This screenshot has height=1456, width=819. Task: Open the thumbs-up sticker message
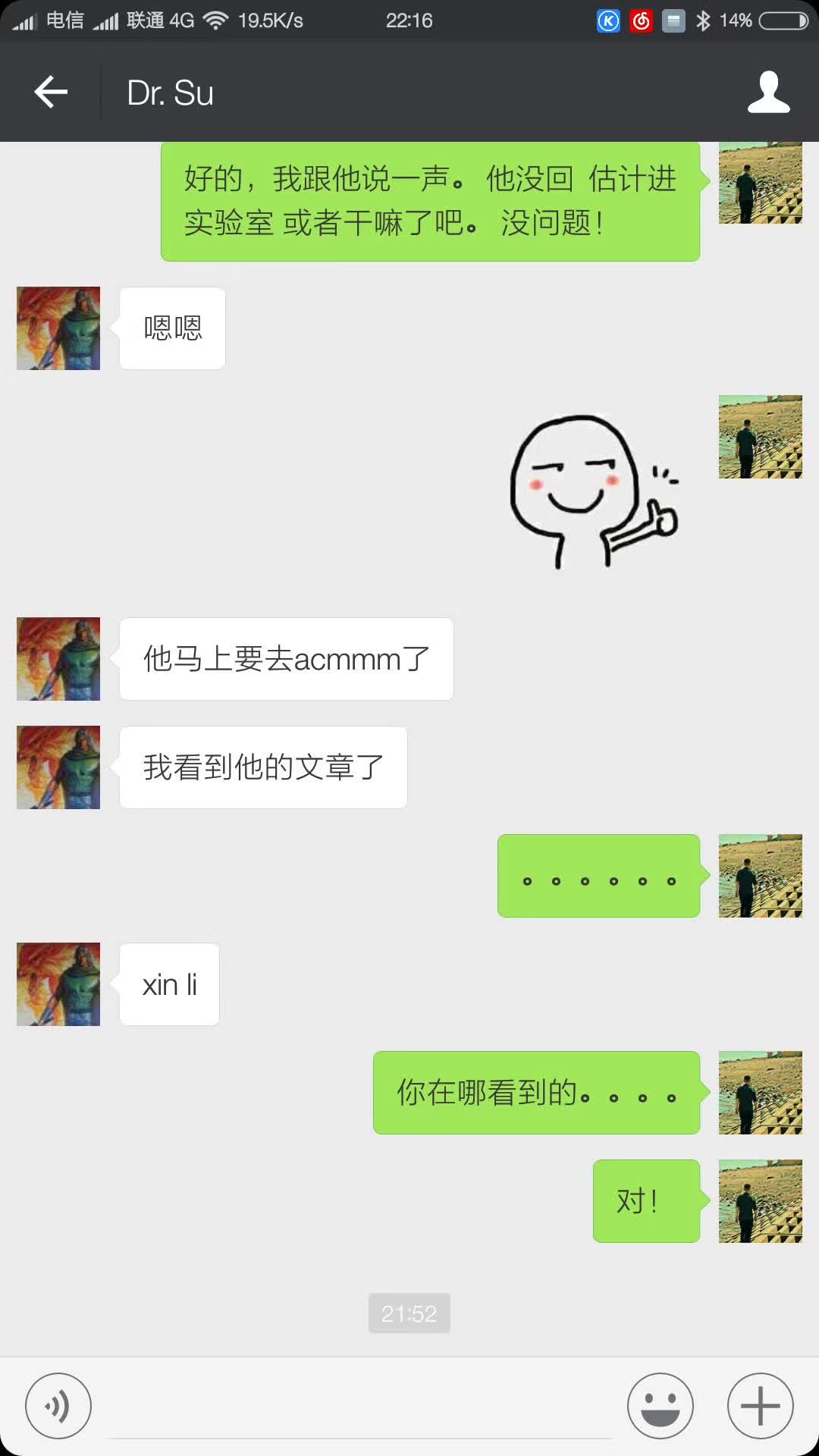[594, 491]
